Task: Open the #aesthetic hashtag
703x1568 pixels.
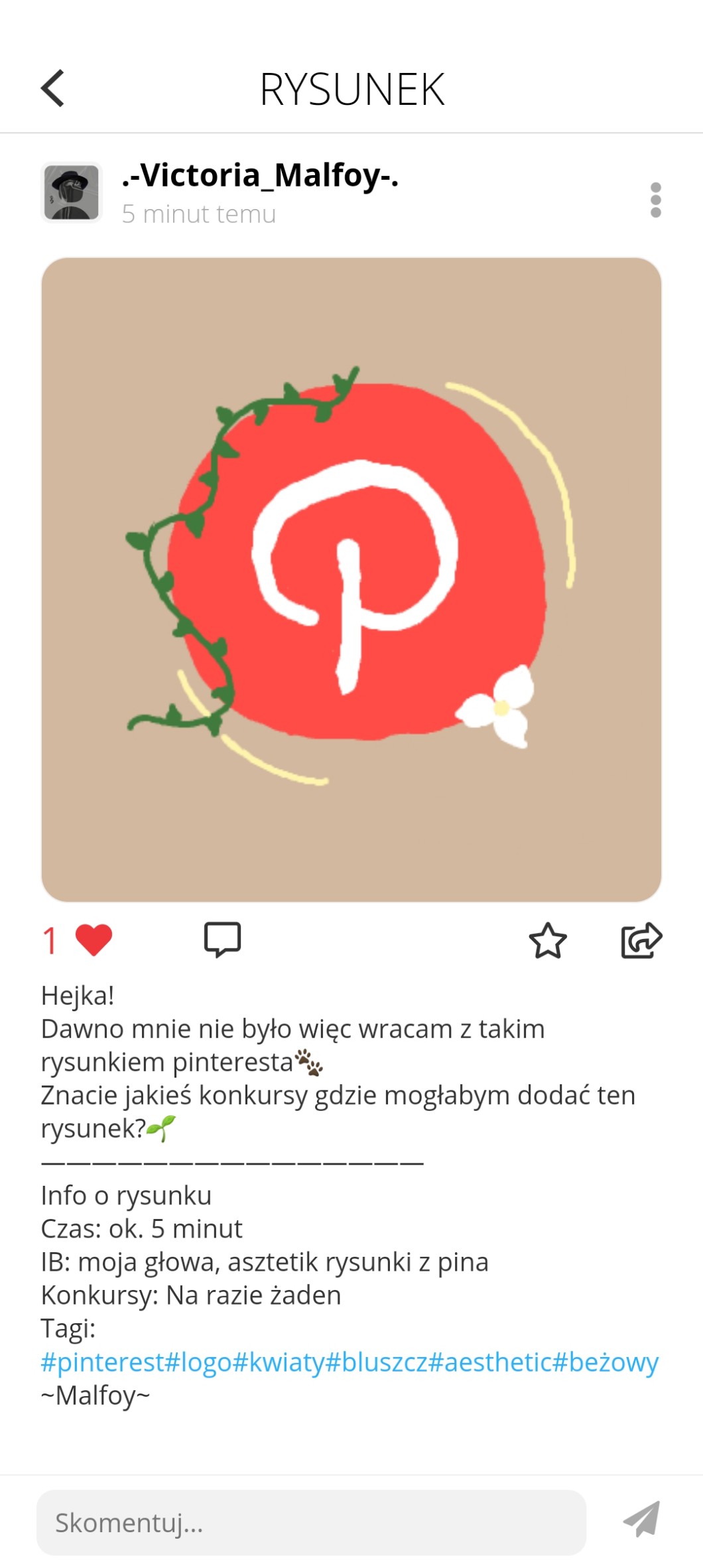Action: [490, 1362]
